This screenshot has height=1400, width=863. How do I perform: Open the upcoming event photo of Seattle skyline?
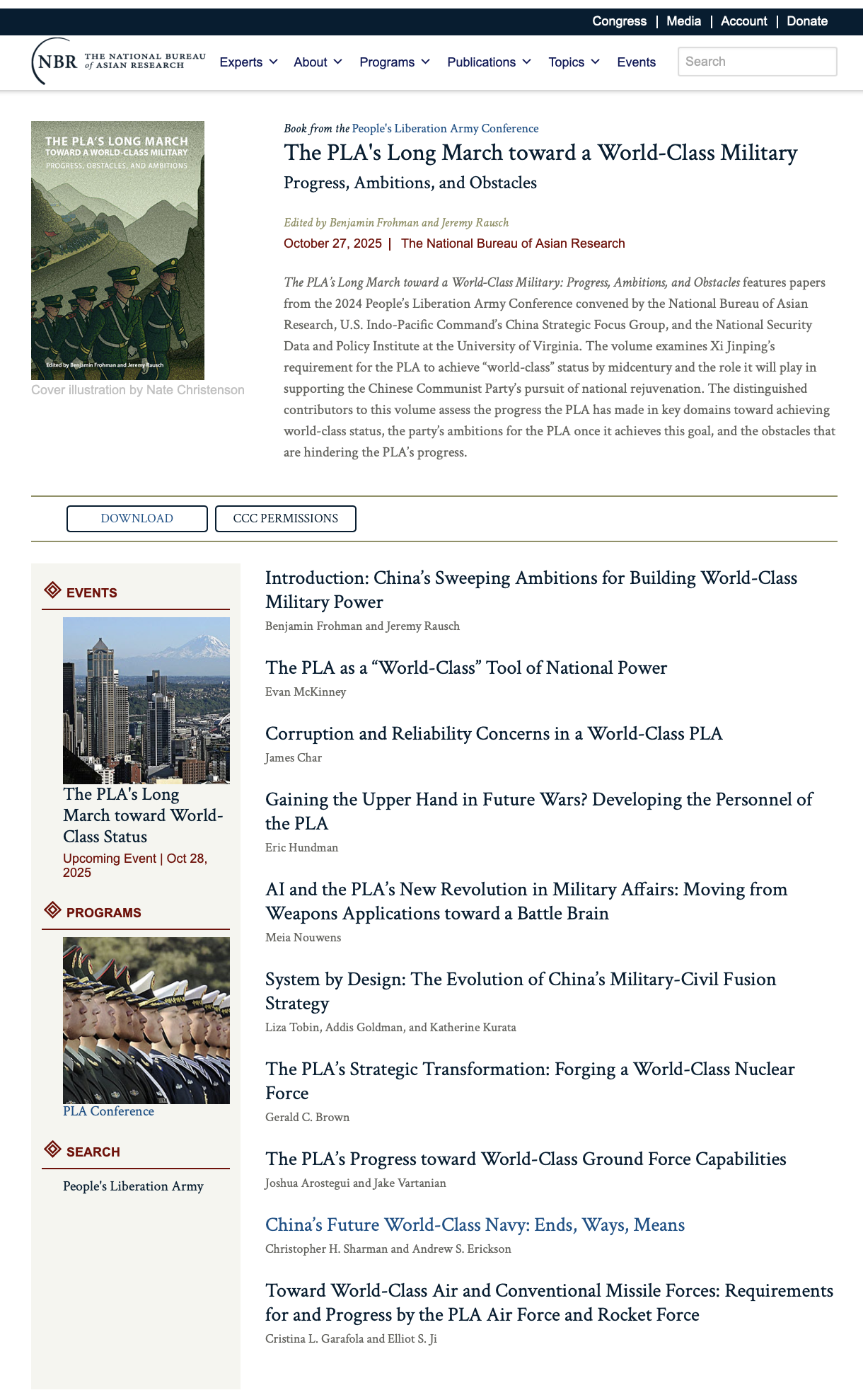(x=146, y=700)
